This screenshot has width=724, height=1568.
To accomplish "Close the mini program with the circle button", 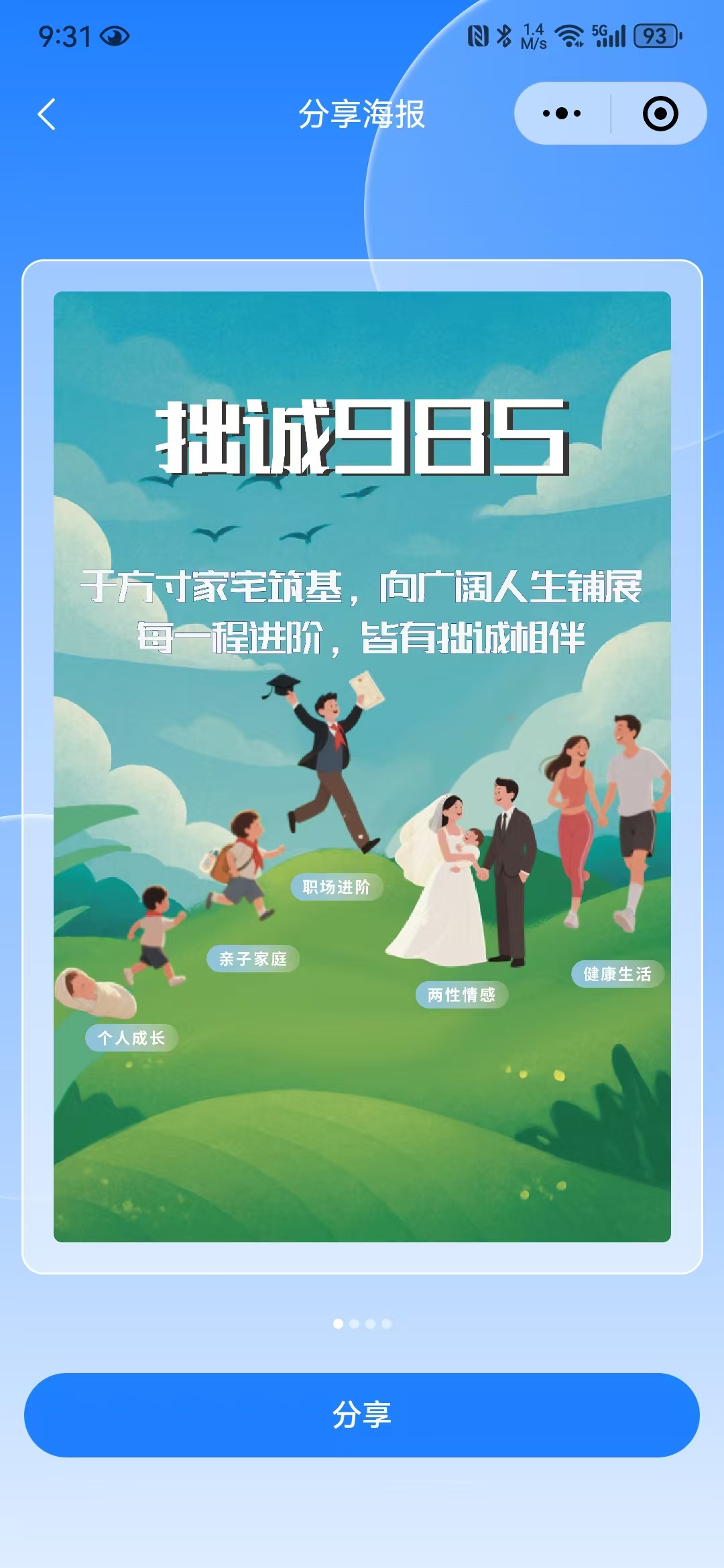I will pyautogui.click(x=660, y=113).
